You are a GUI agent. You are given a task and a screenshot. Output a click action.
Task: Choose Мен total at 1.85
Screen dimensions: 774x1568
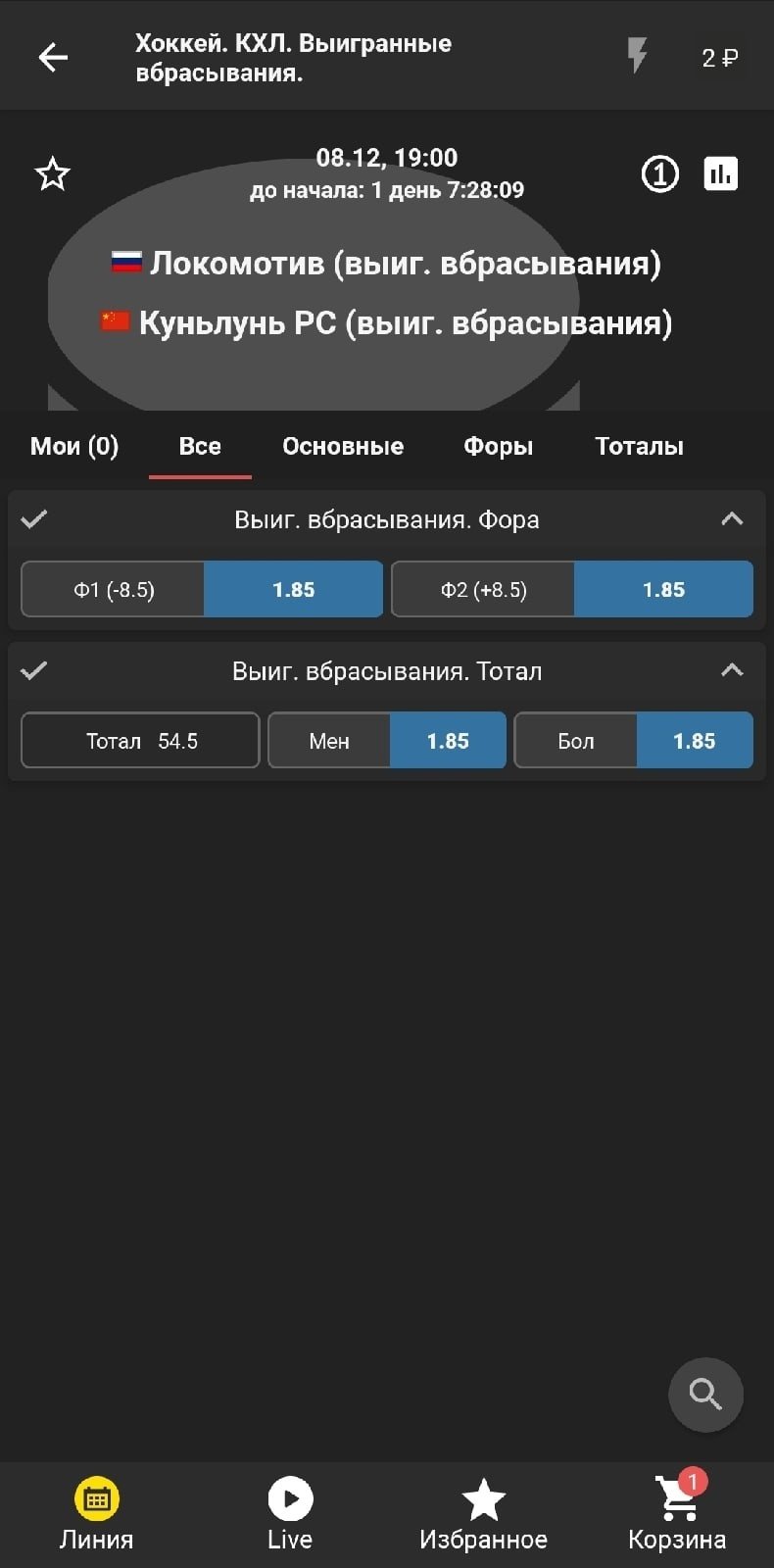(448, 741)
